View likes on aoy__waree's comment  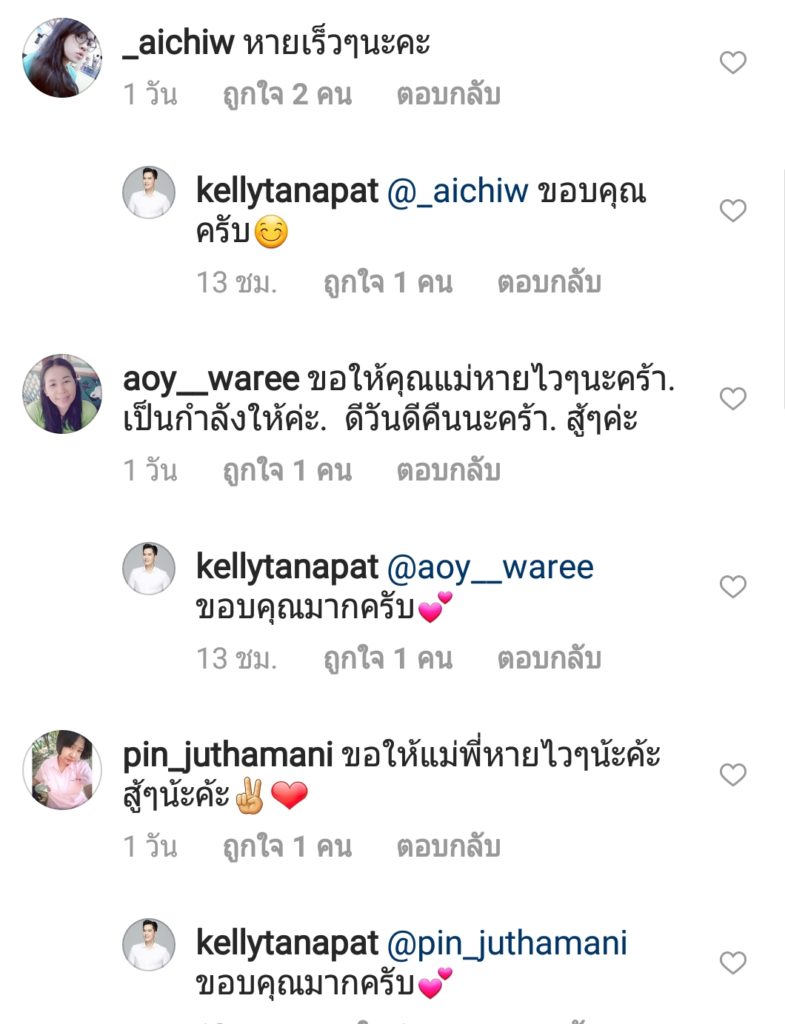[288, 471]
